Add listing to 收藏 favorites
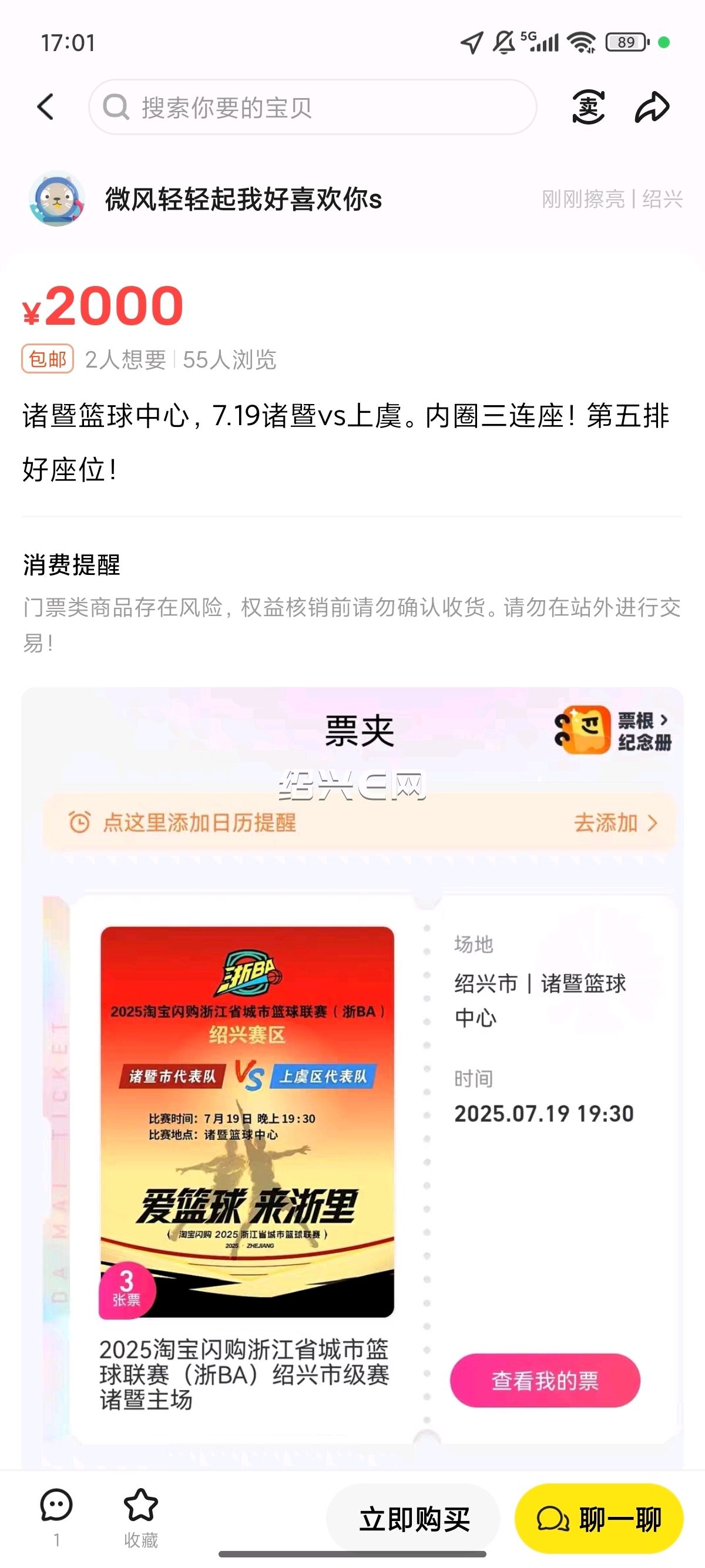Viewport: 705px width, 1568px height. coord(140,1517)
